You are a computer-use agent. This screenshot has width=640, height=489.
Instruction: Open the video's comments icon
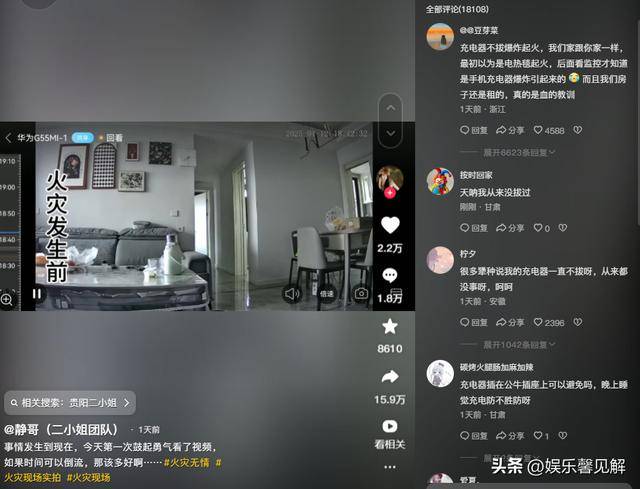point(390,275)
